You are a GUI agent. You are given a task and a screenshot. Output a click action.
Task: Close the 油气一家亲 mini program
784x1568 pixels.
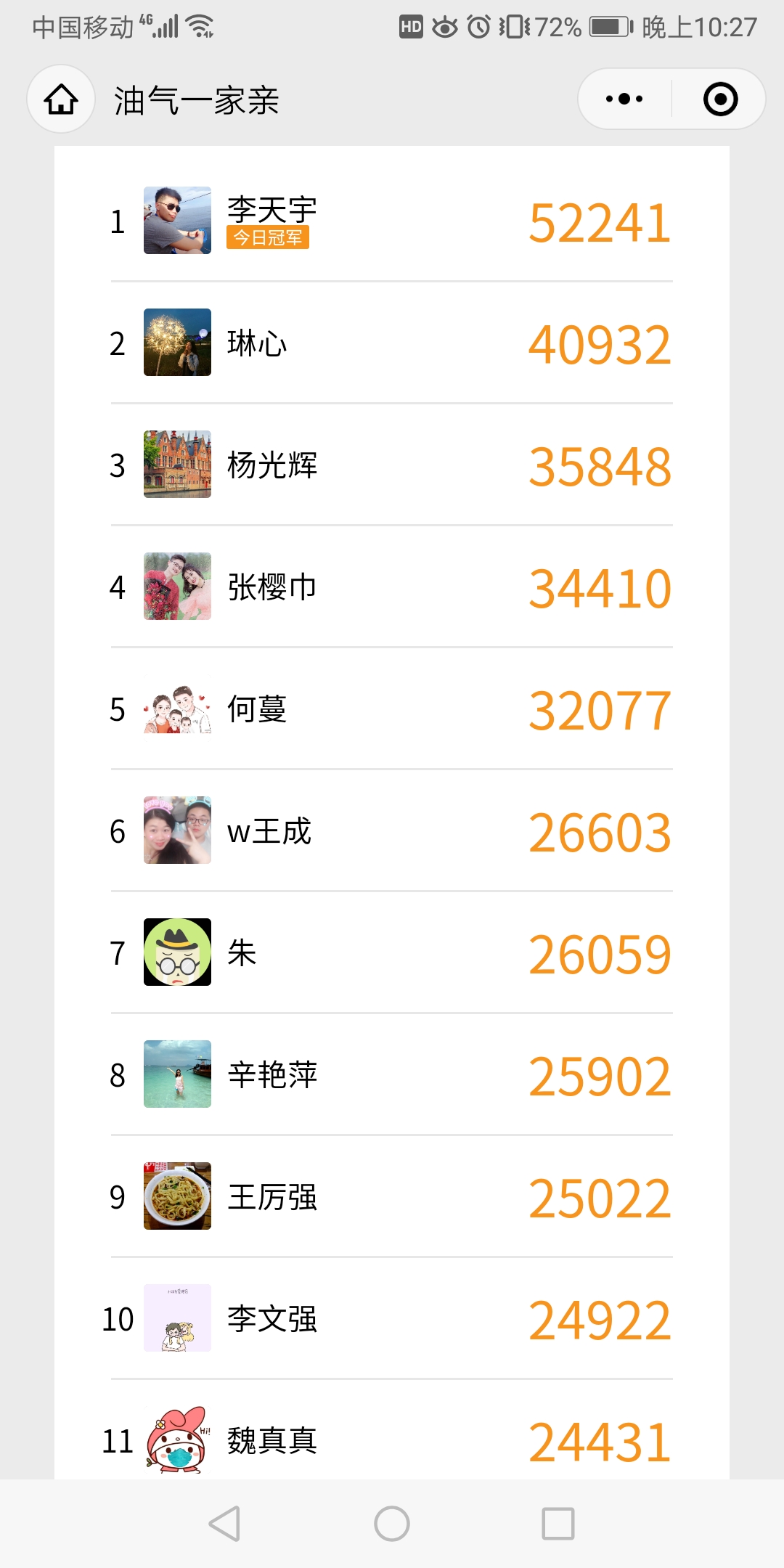[720, 99]
